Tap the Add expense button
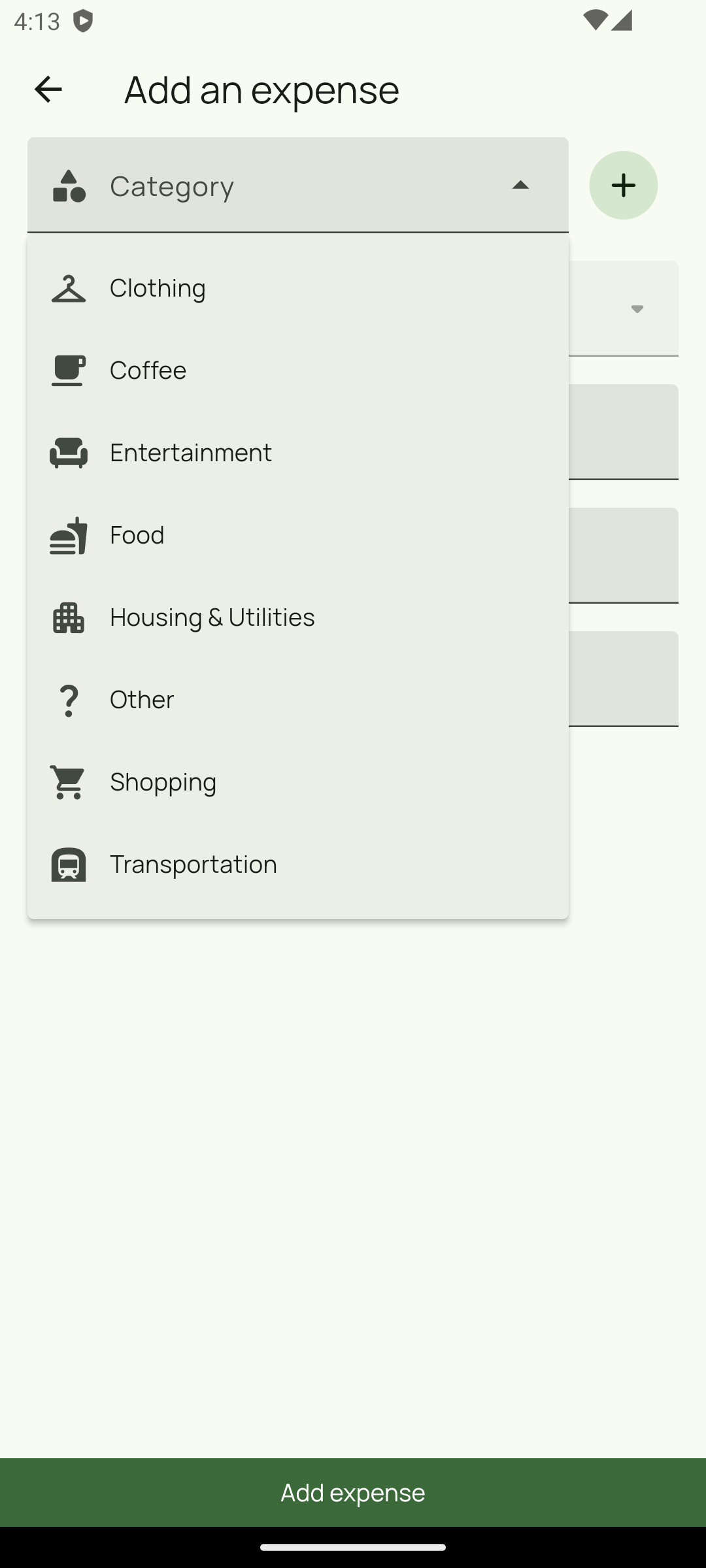706x1568 pixels. [353, 1492]
